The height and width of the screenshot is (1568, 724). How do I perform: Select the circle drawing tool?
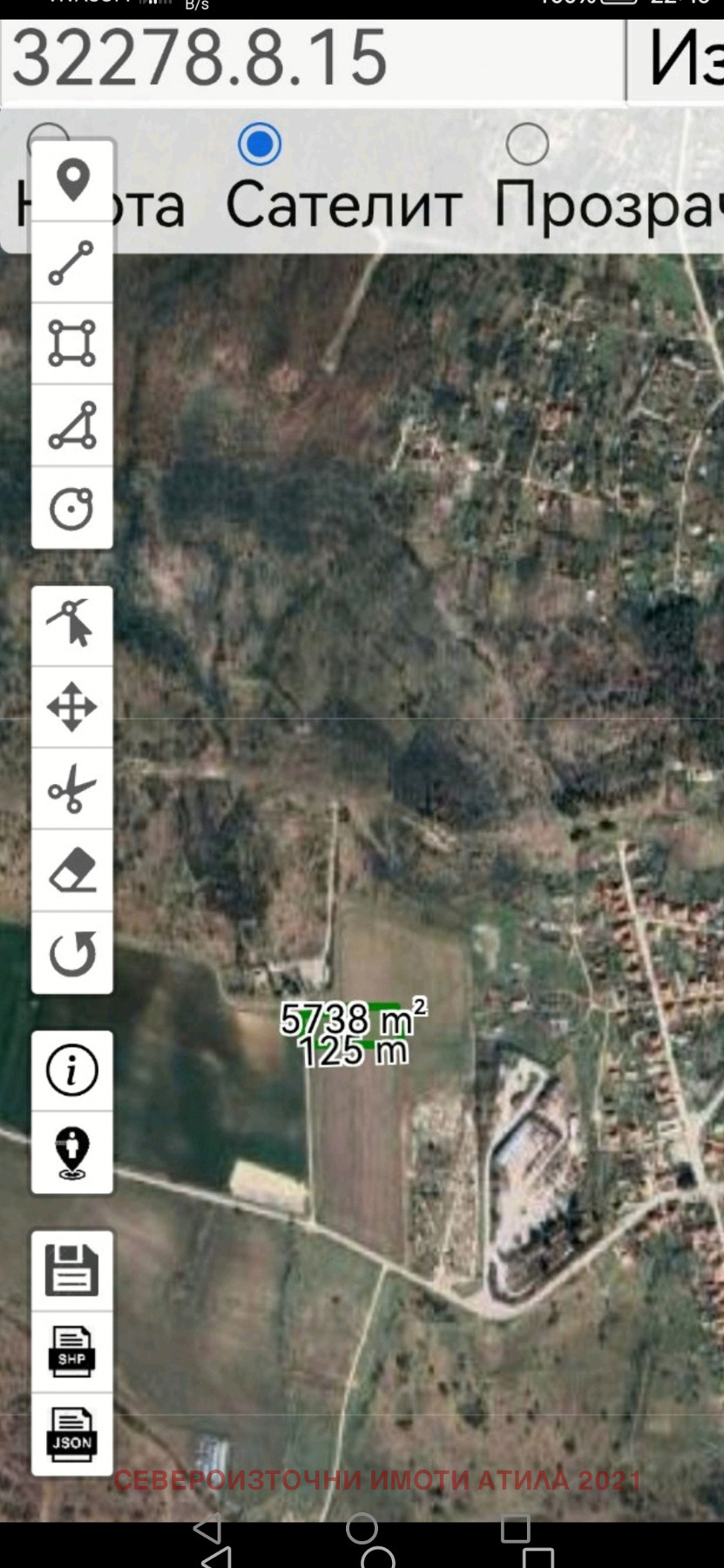[72, 509]
